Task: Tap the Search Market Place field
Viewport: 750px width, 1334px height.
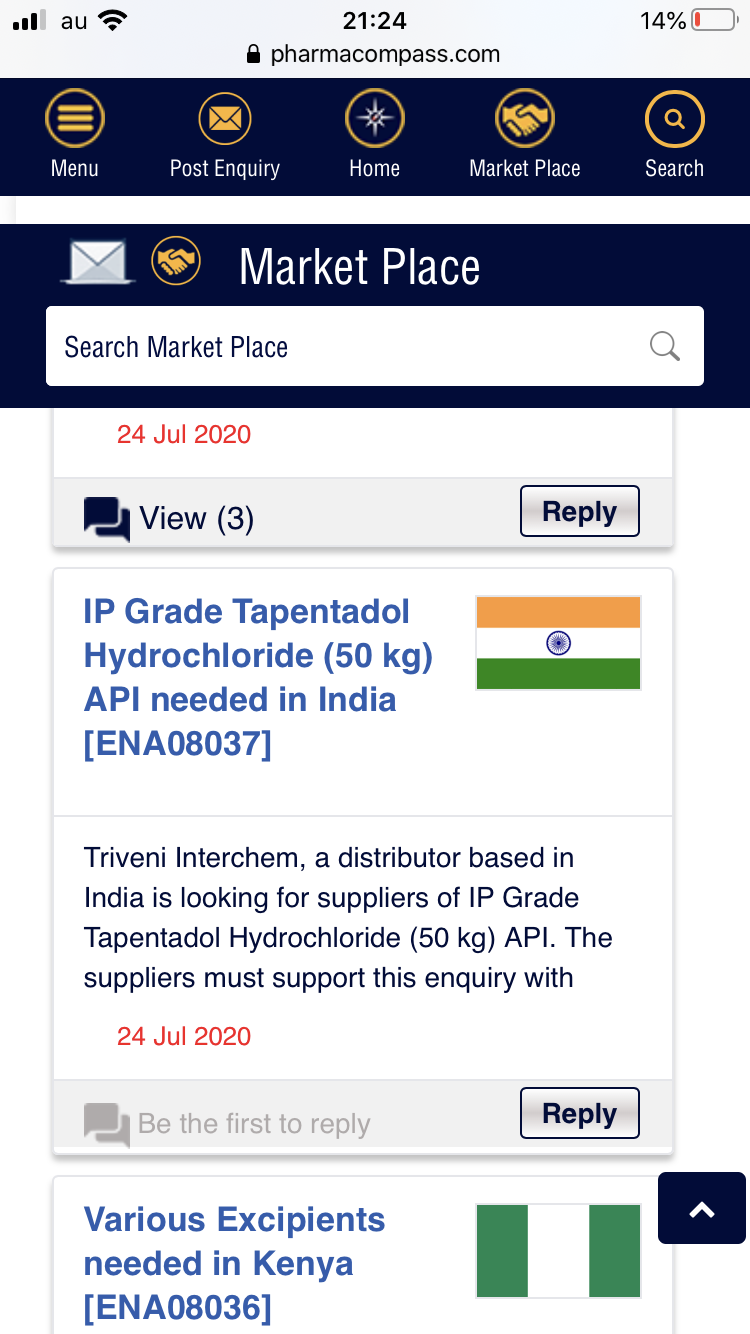Action: 340,347
